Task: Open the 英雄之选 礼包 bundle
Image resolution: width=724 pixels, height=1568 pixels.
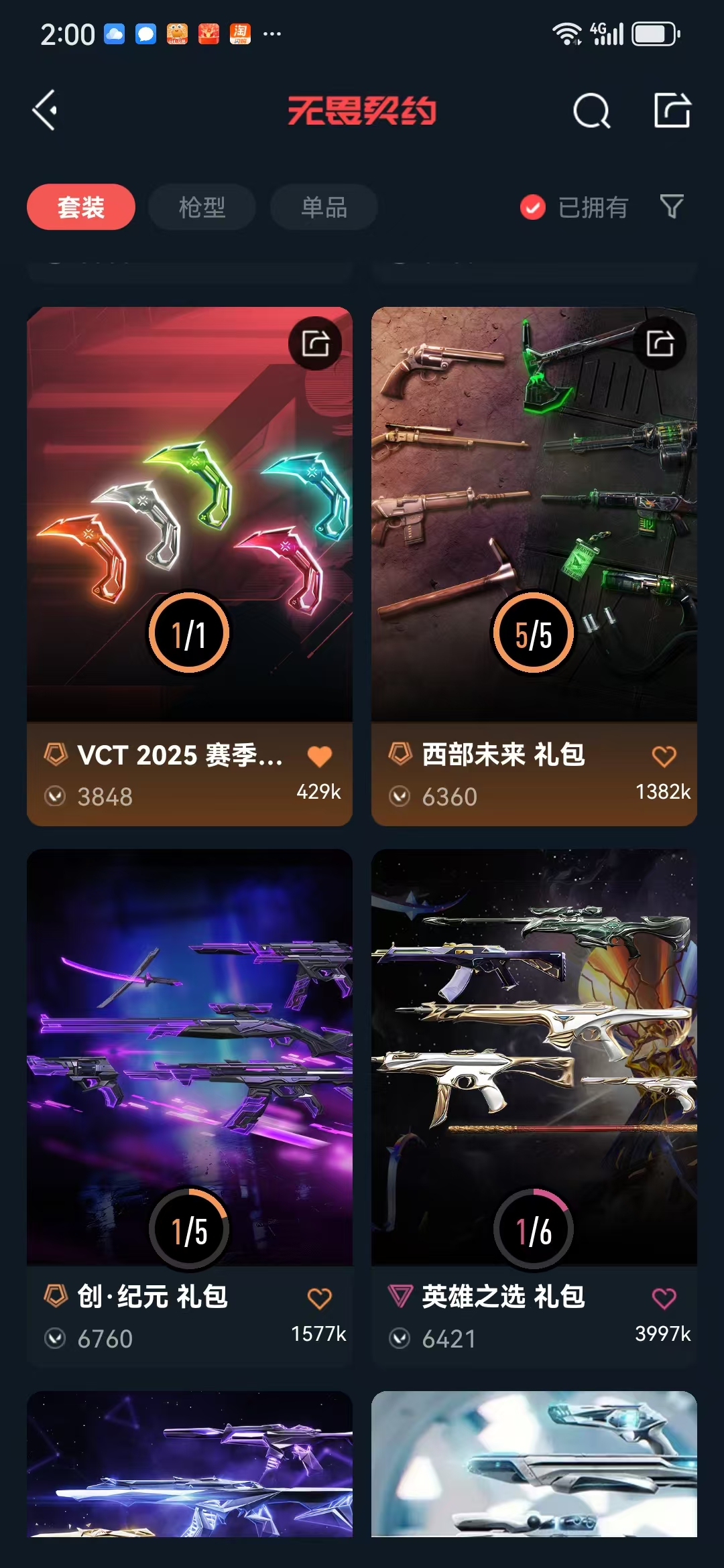Action: [534, 1059]
